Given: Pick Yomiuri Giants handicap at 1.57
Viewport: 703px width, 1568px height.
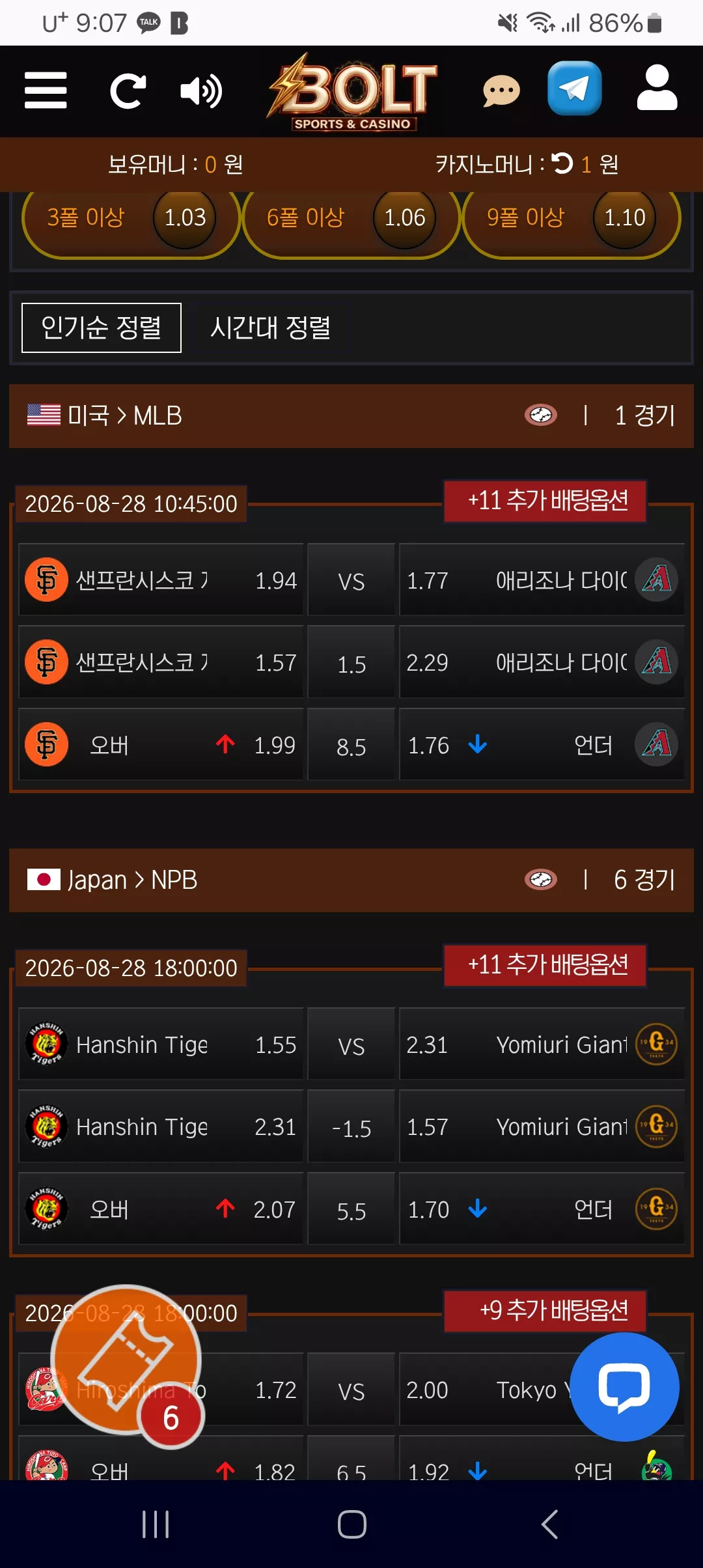Looking at the screenshot, I should [542, 1126].
